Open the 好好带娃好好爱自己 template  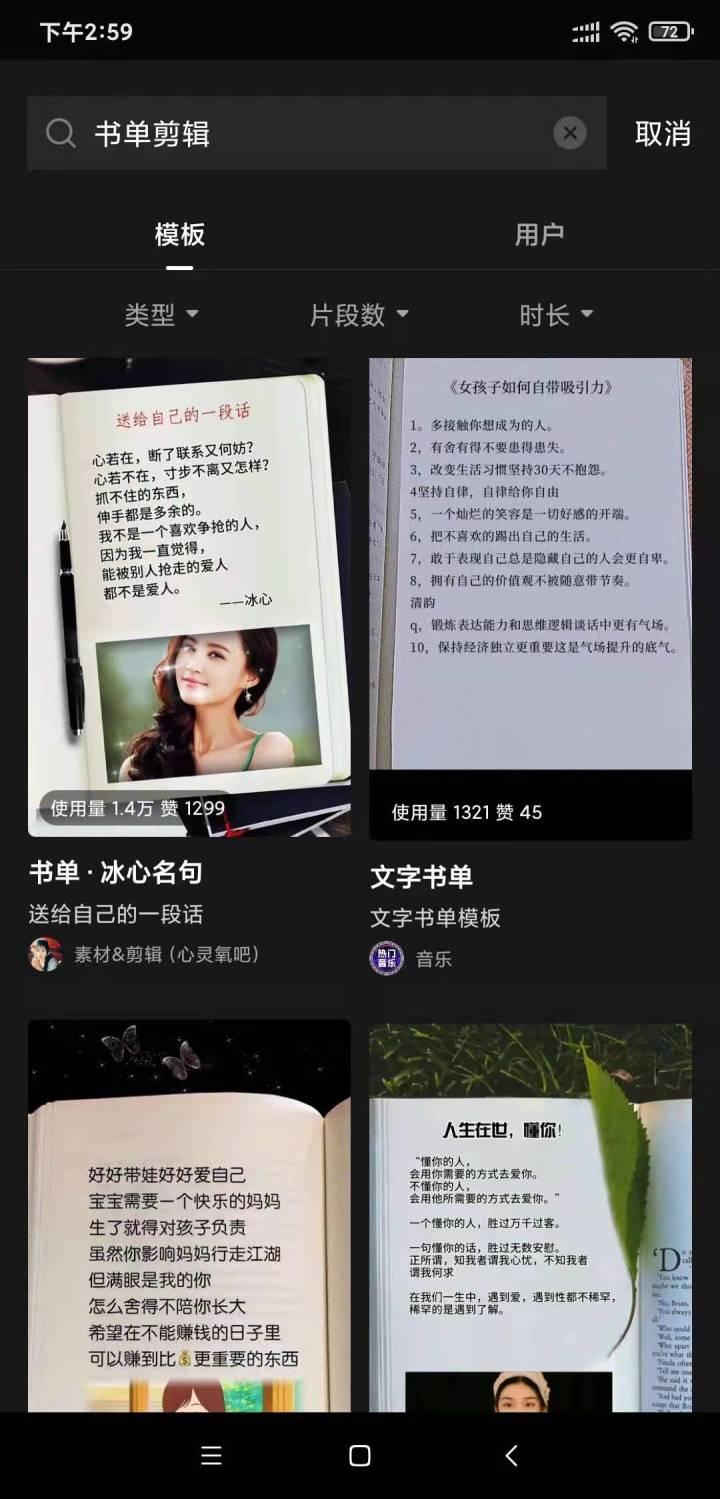pyautogui.click(x=189, y=1216)
